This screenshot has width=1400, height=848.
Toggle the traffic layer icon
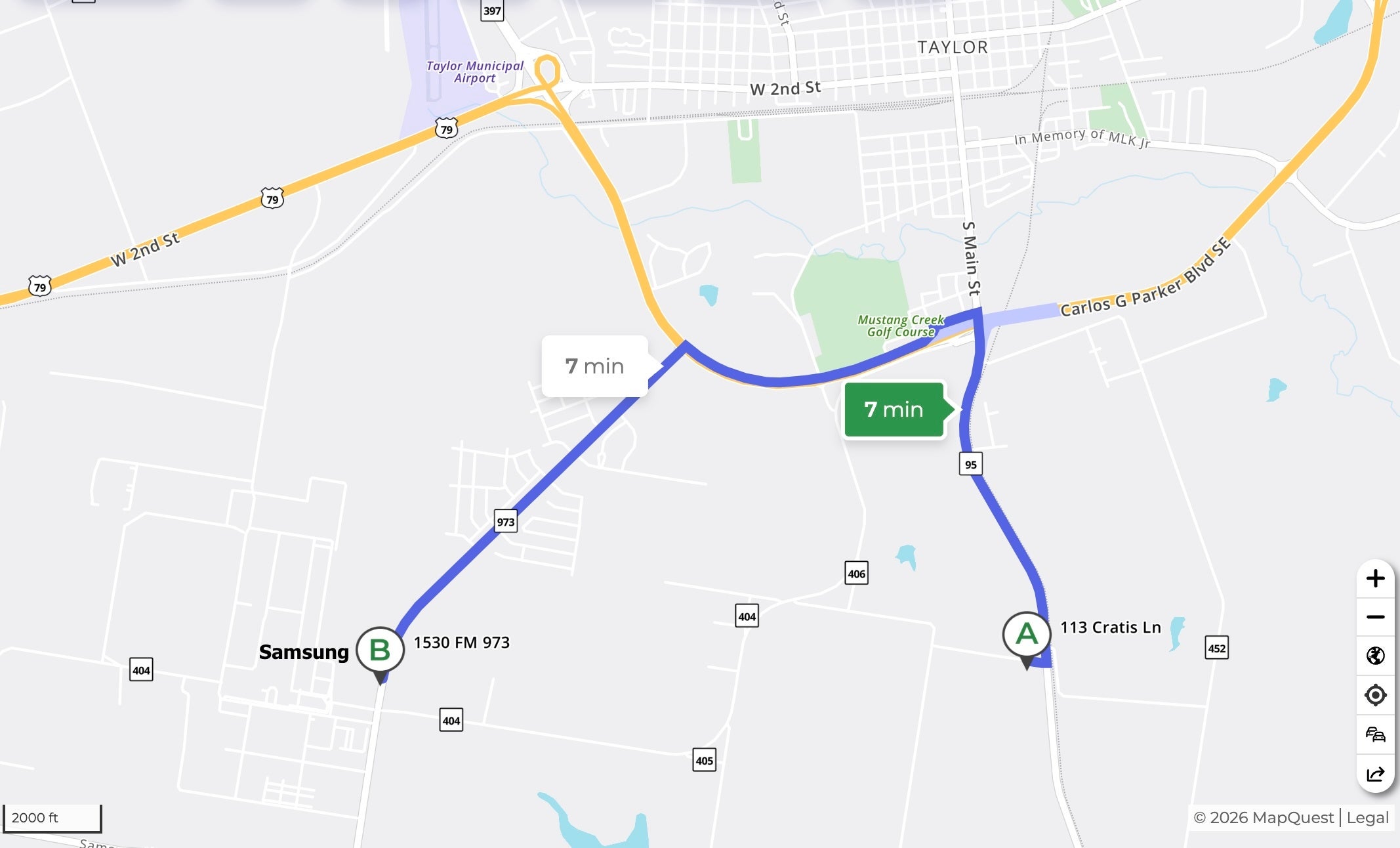pyautogui.click(x=1375, y=734)
